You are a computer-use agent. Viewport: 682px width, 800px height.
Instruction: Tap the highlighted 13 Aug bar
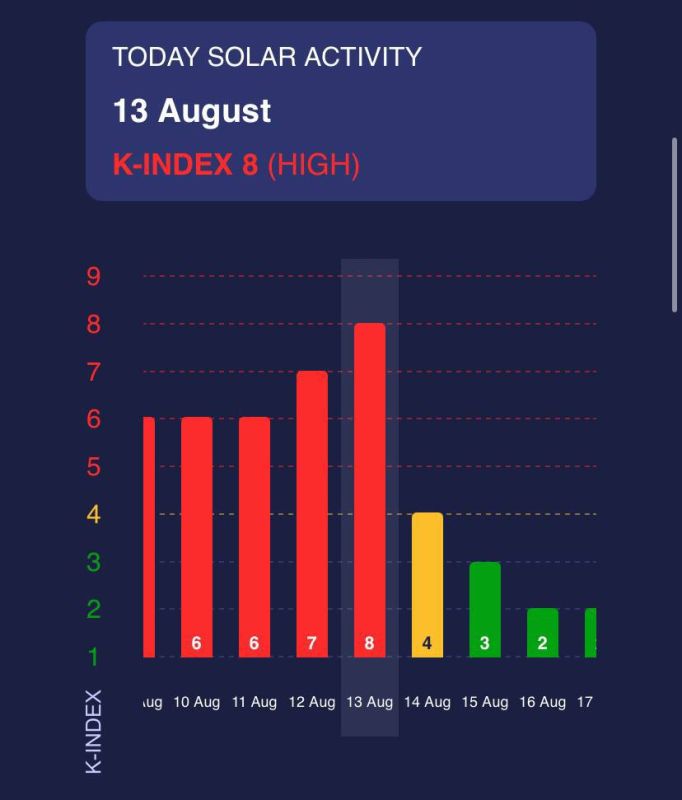pos(369,490)
